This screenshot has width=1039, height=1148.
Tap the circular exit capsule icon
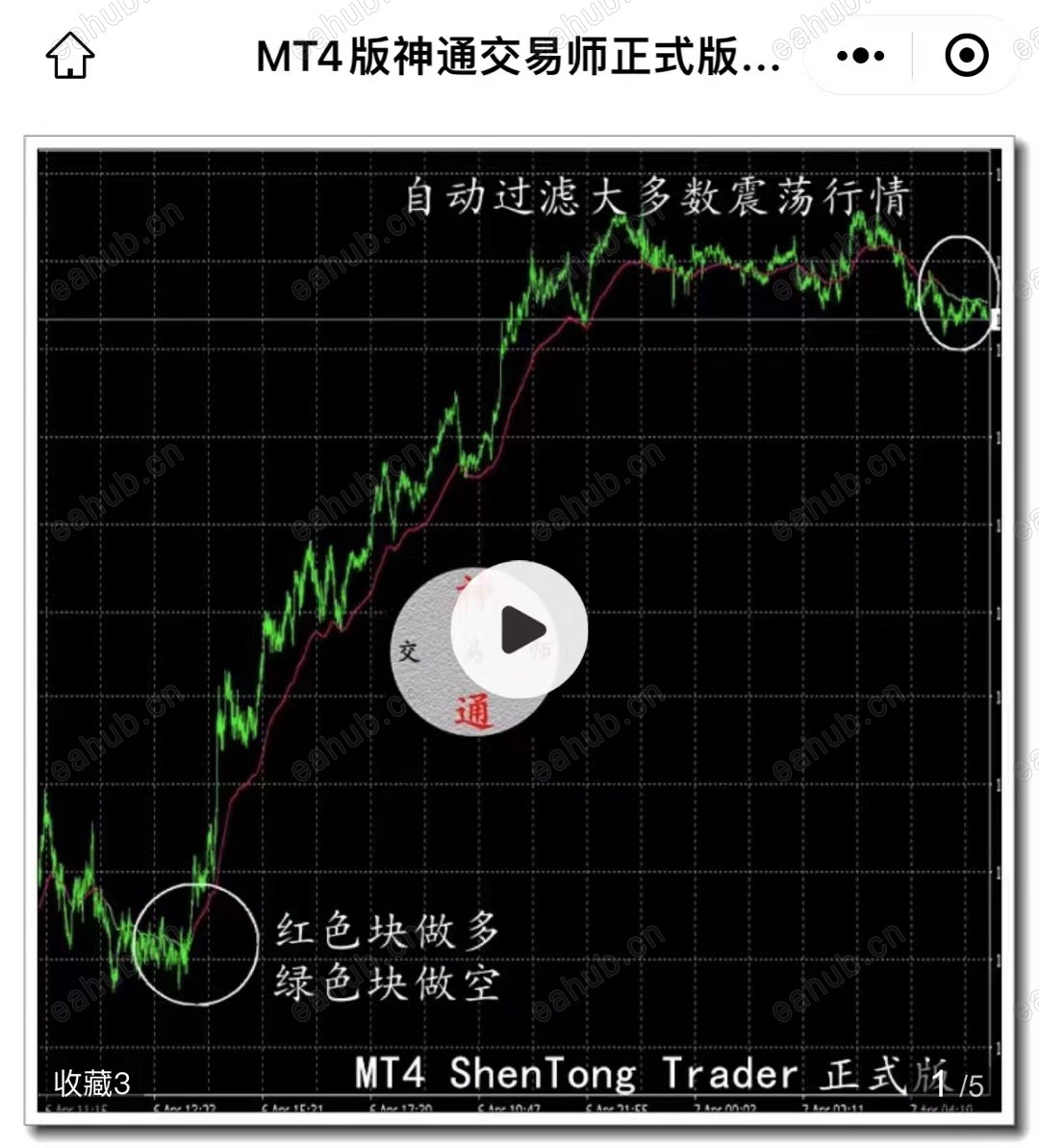click(969, 55)
